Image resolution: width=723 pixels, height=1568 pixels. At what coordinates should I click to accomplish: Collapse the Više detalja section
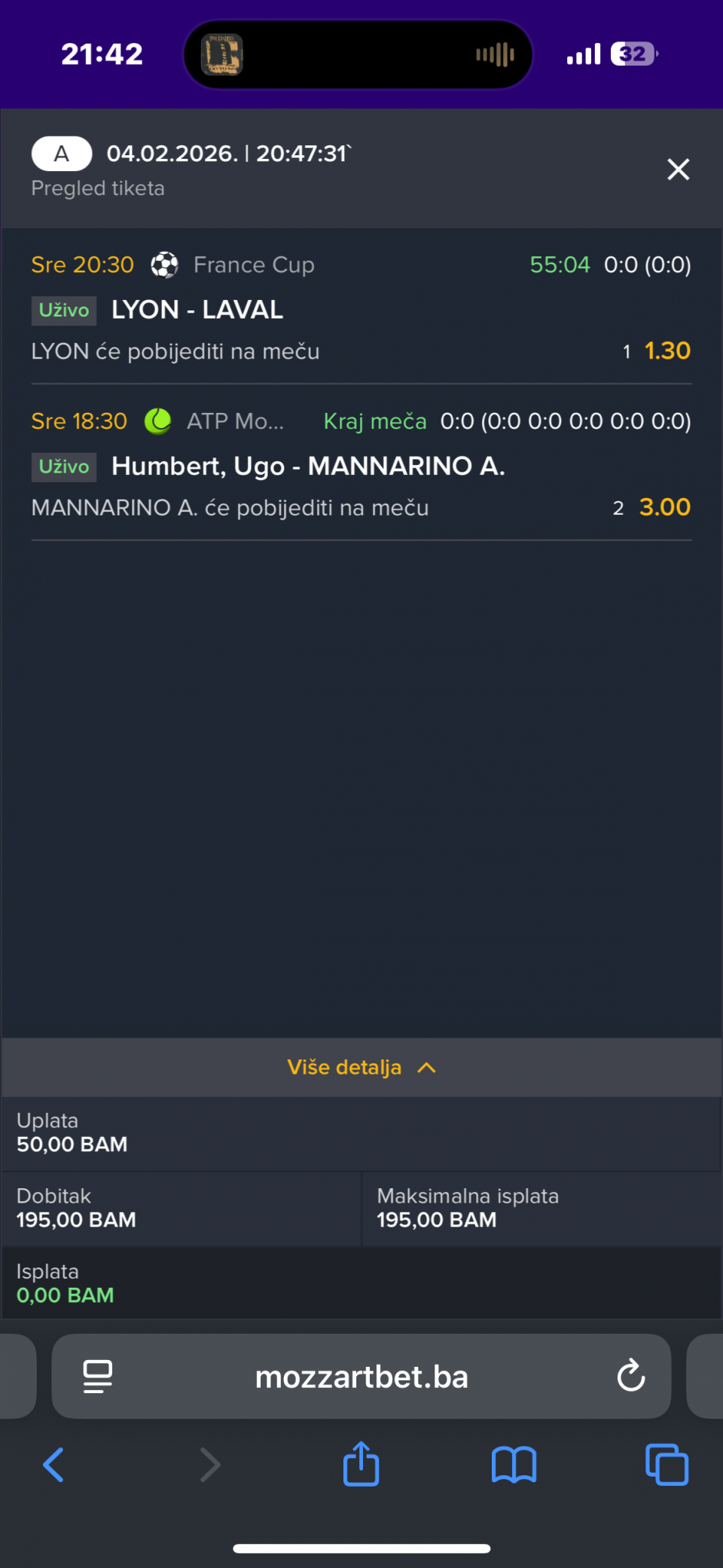pos(361,1067)
